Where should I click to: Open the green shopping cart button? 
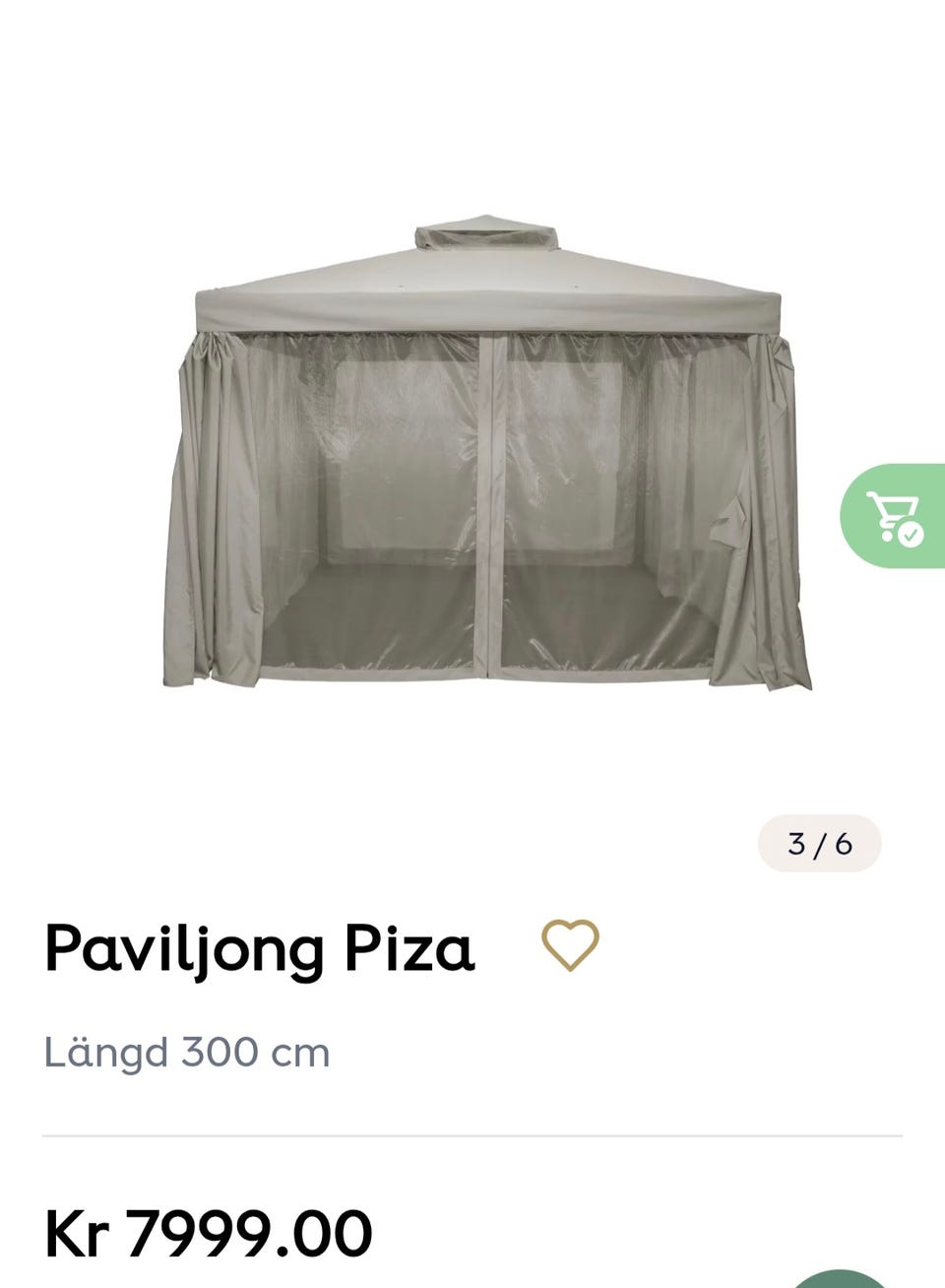(x=894, y=516)
